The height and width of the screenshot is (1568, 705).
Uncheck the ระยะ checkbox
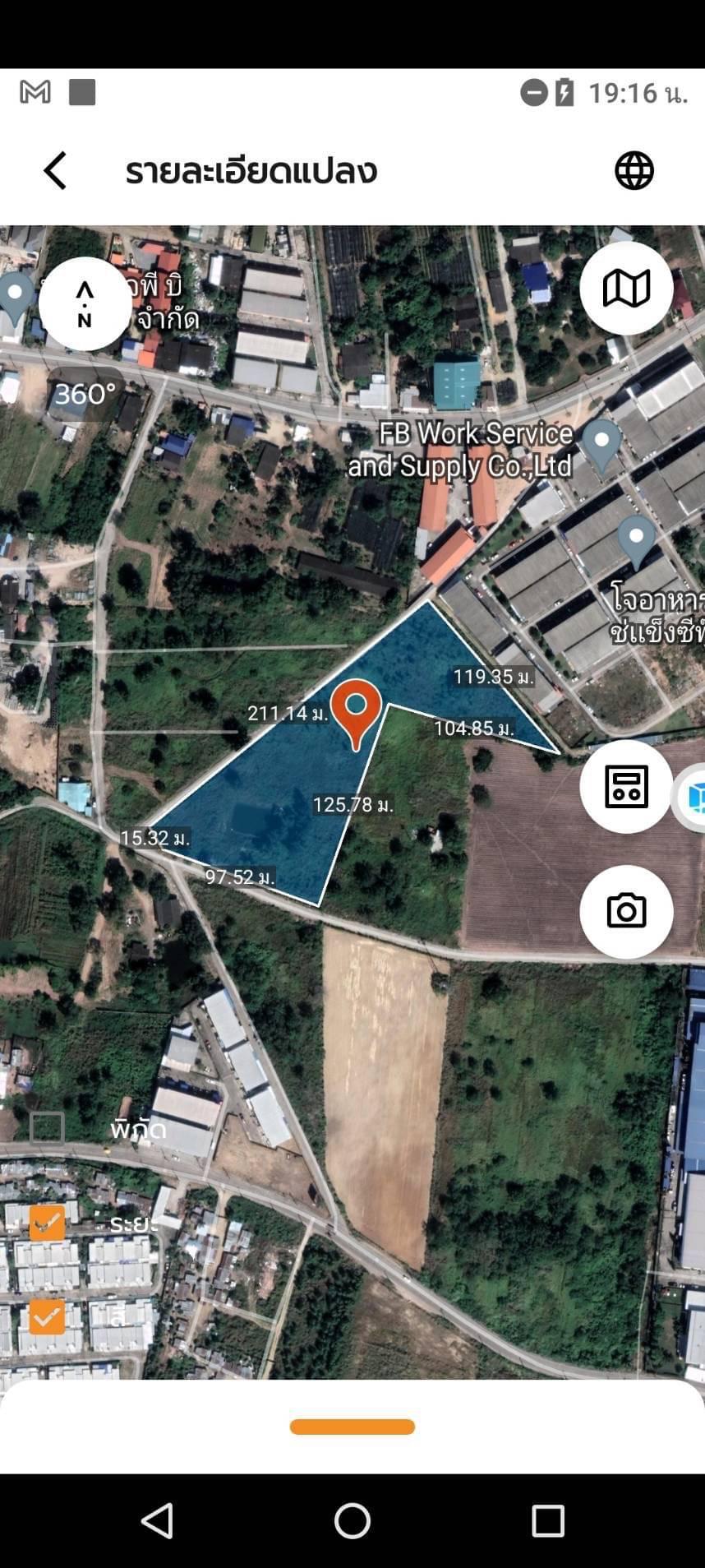(47, 1223)
